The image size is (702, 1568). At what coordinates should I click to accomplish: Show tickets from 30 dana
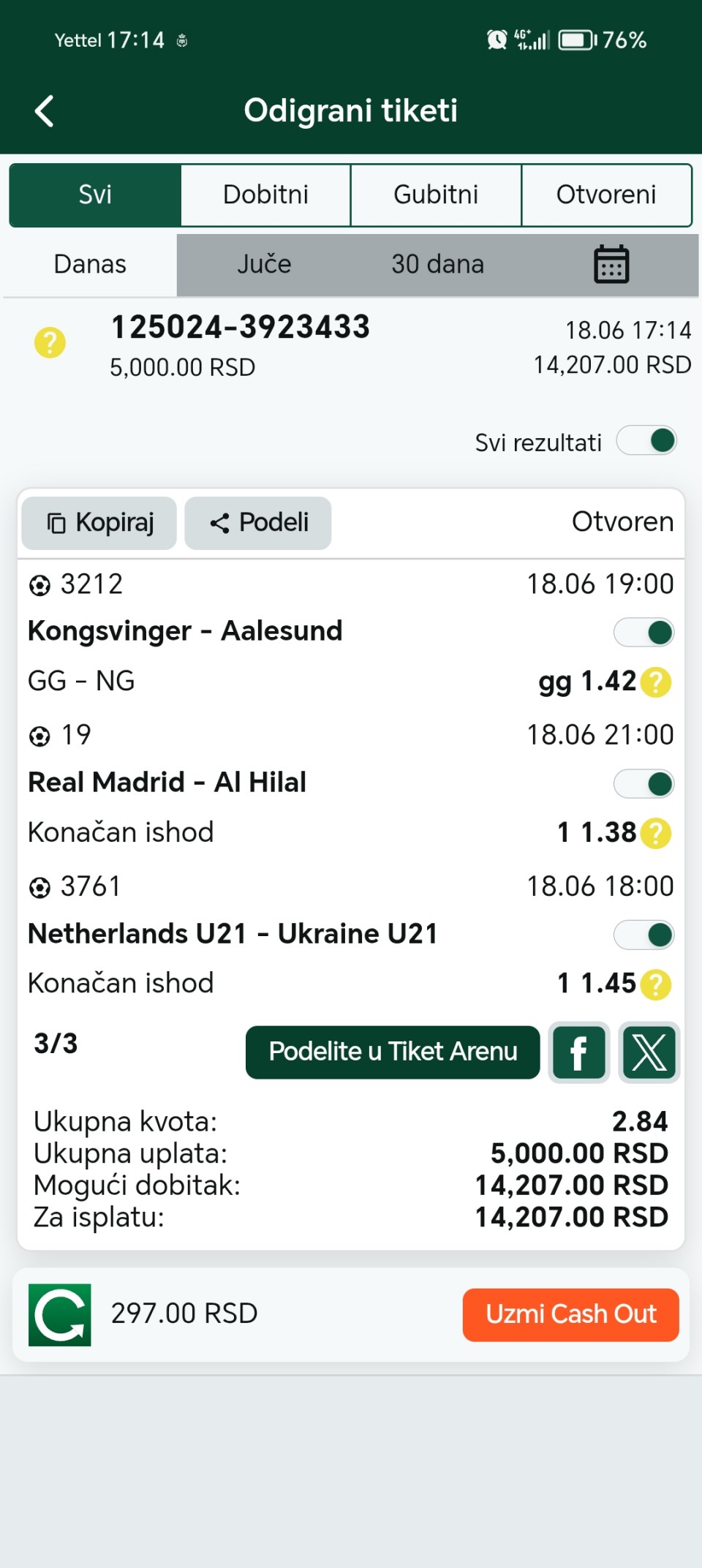437,264
